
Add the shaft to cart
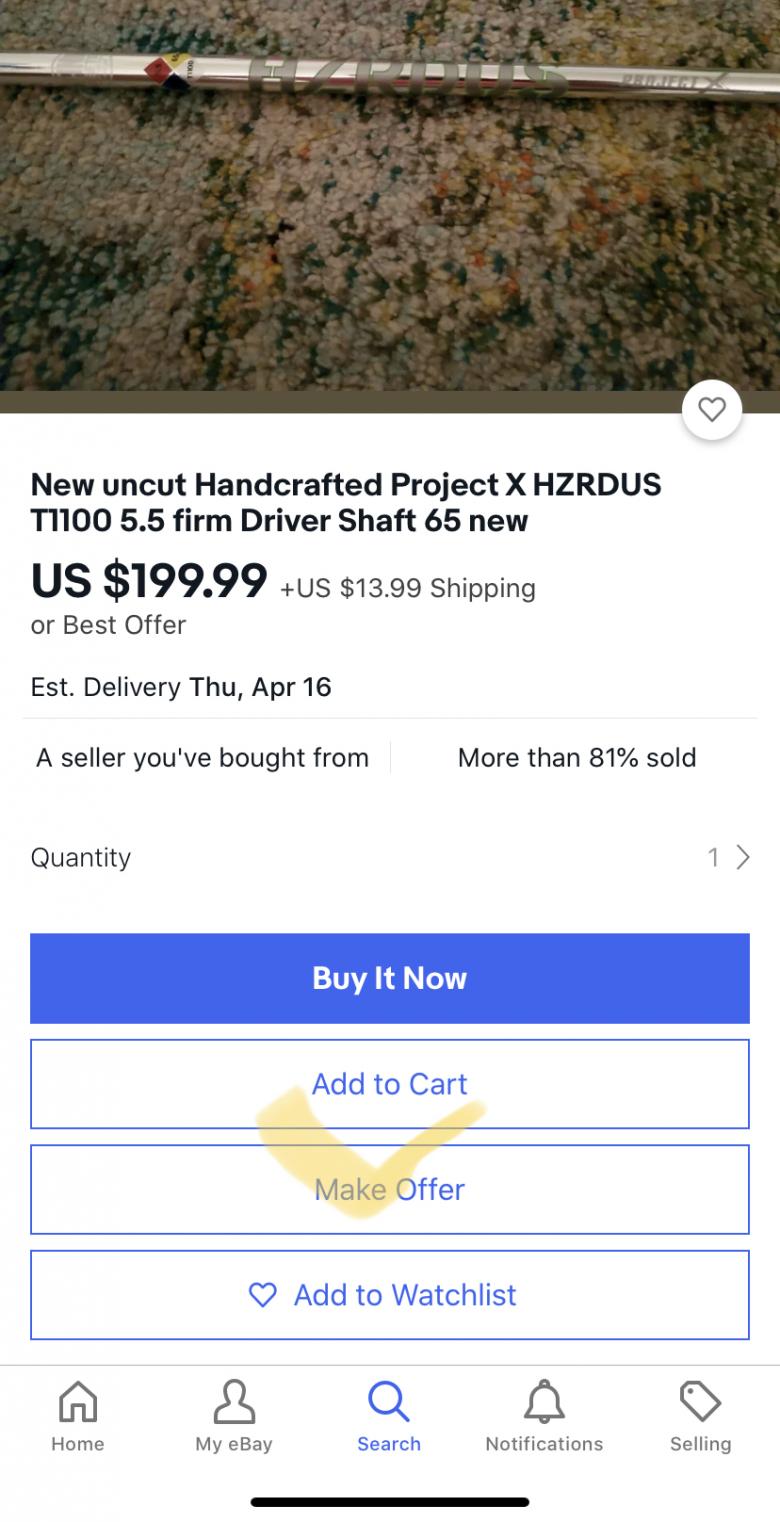tap(390, 1084)
